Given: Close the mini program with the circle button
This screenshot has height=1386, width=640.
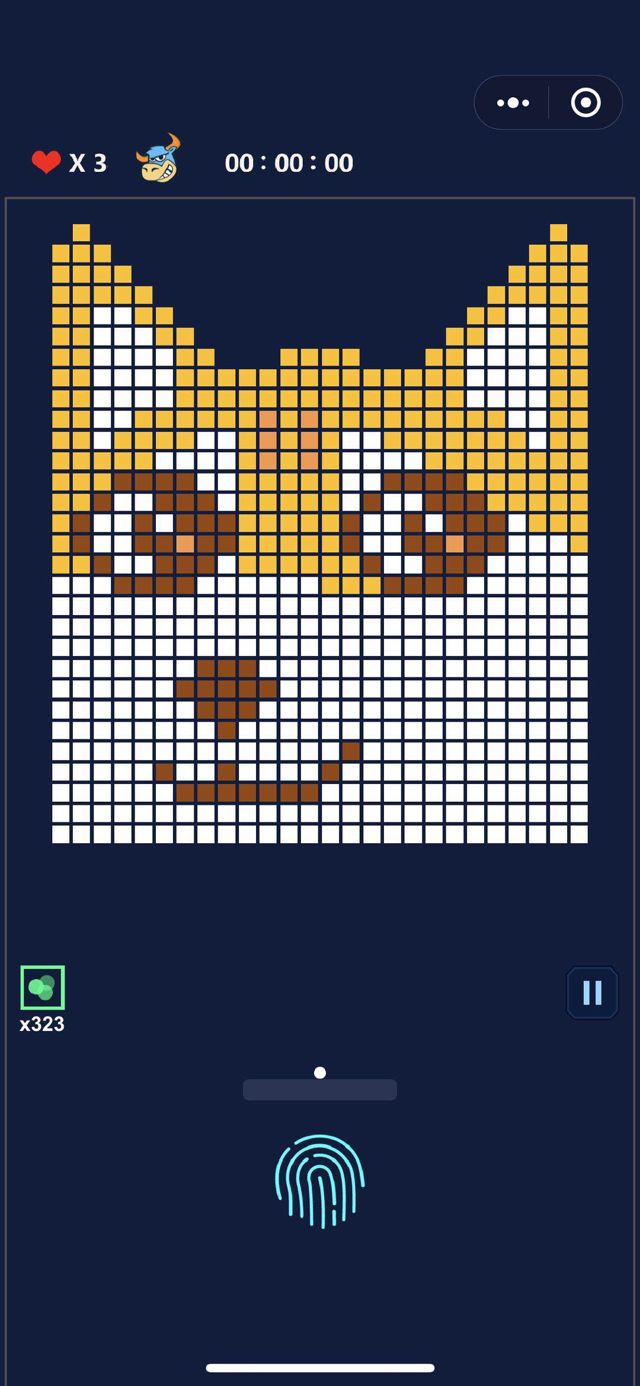Looking at the screenshot, I should tap(585, 103).
